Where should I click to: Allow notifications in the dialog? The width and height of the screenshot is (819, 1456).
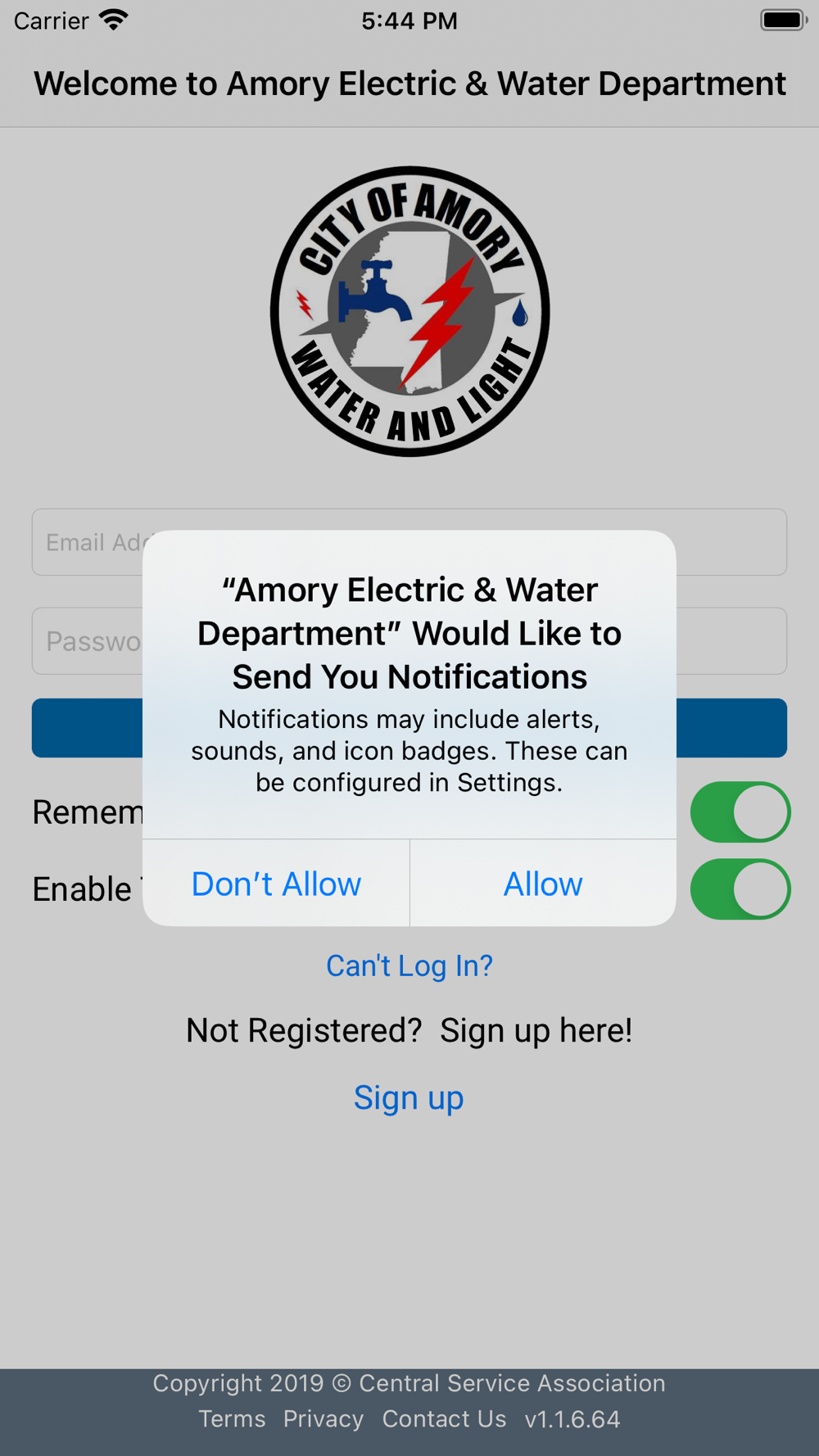543,884
